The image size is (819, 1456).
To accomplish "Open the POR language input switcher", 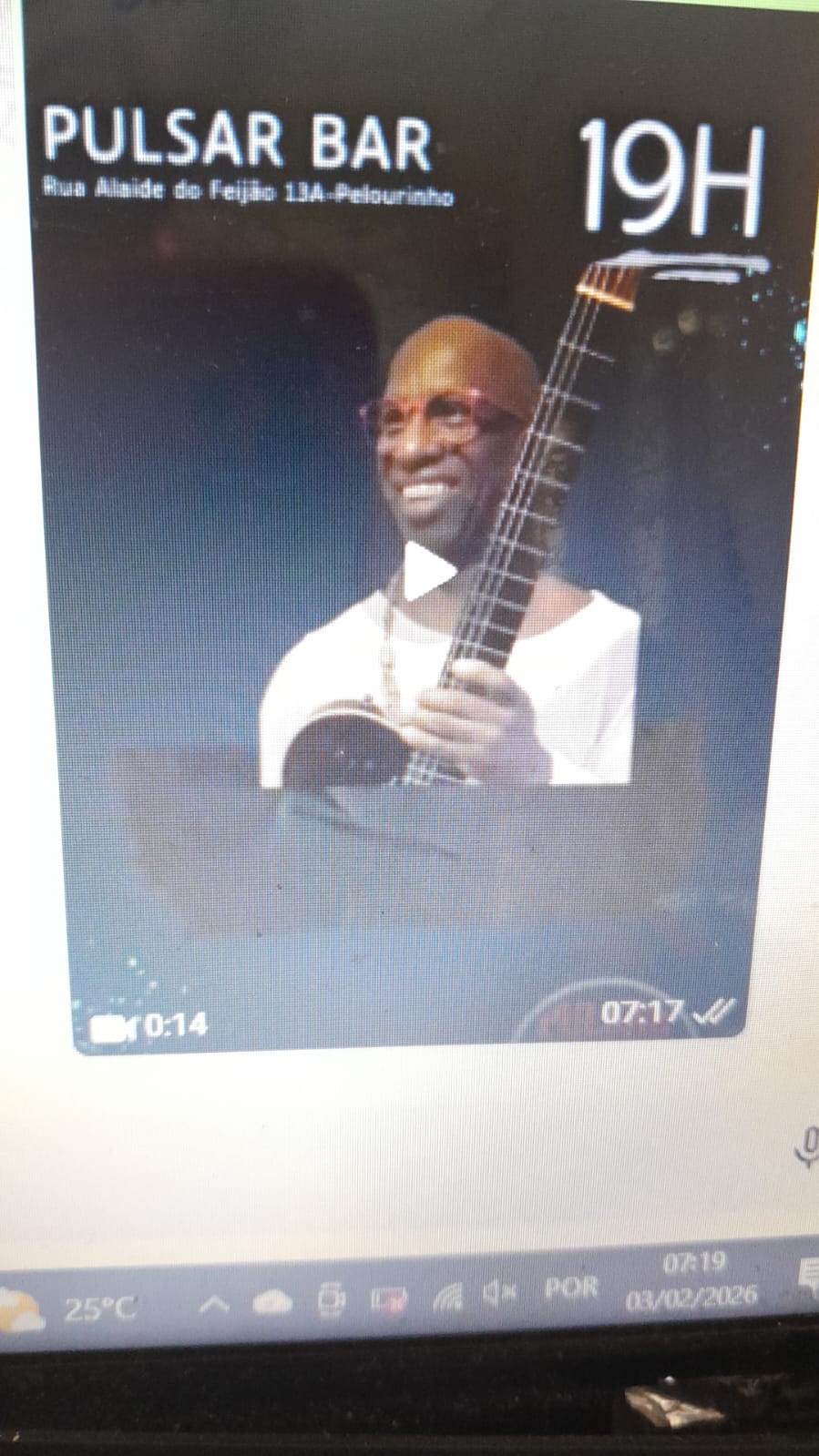I will tap(571, 1288).
